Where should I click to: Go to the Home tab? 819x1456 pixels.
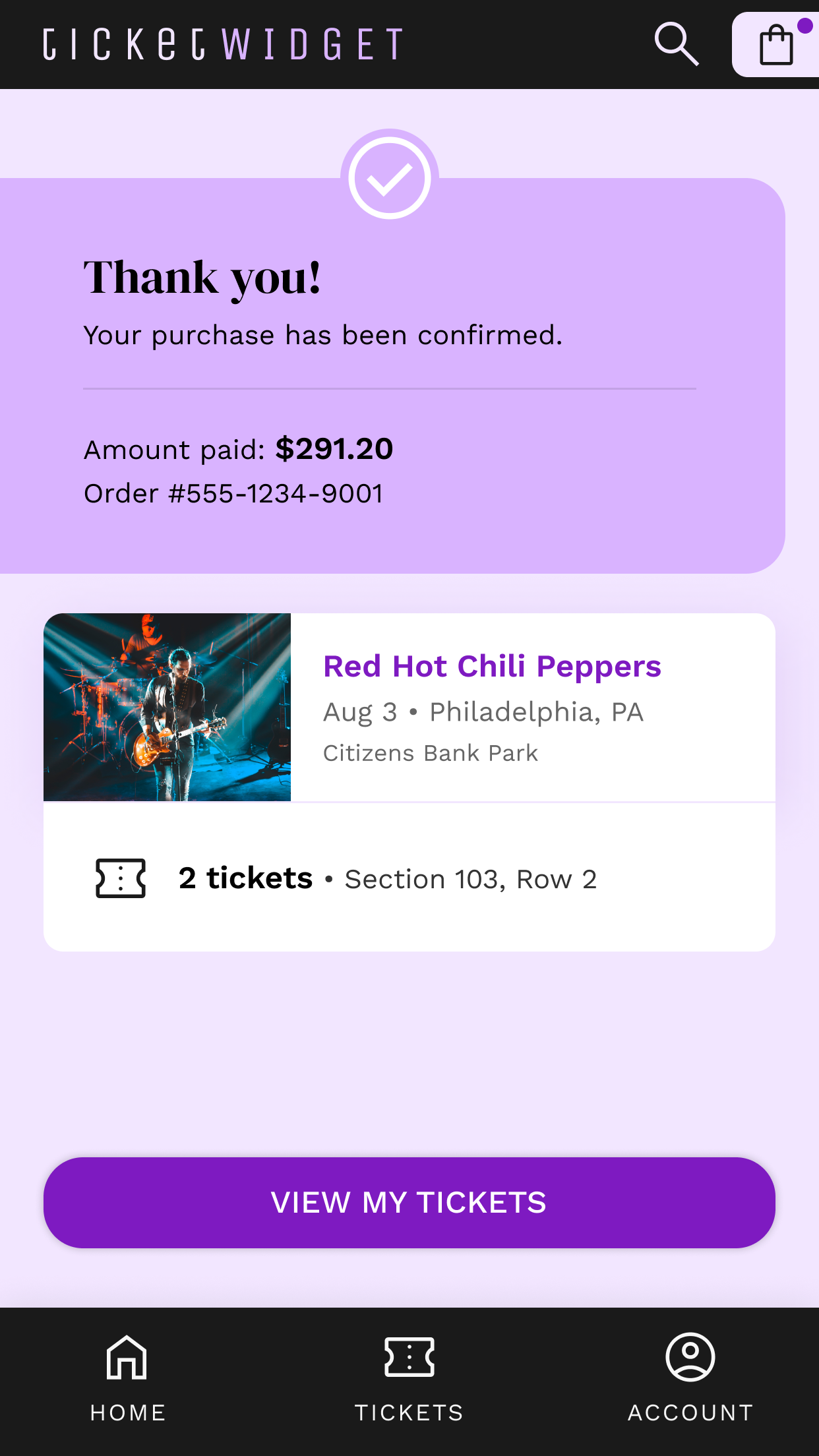[128, 1379]
